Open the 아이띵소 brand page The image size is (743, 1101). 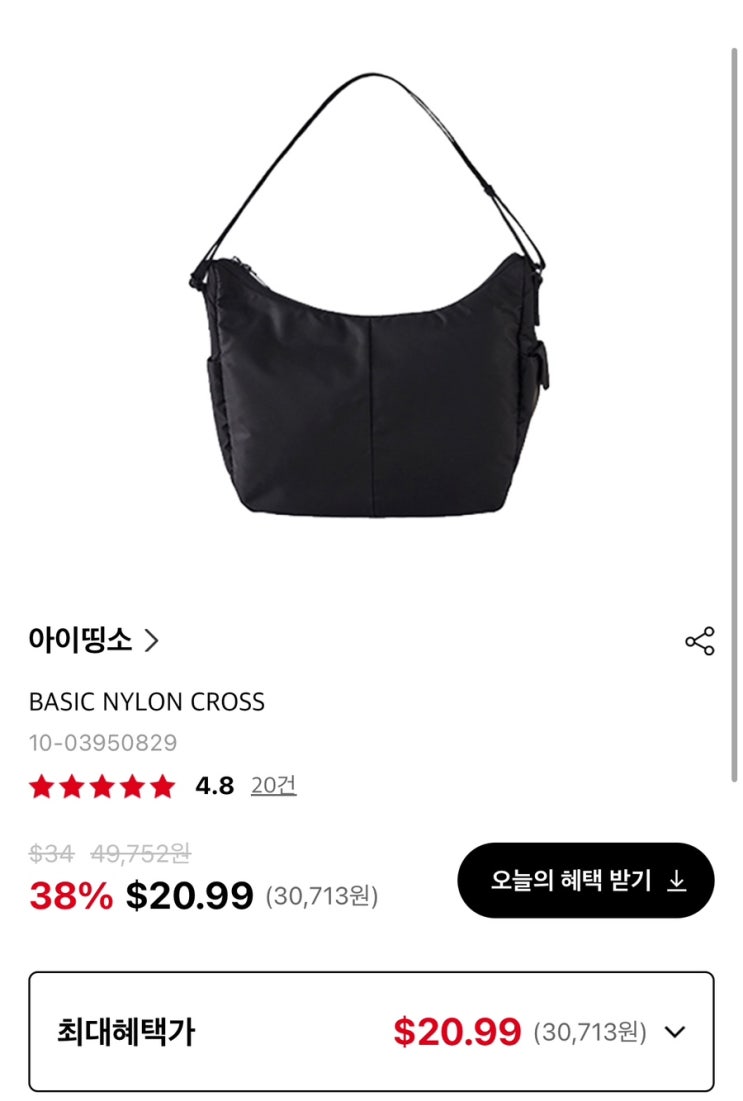point(93,641)
